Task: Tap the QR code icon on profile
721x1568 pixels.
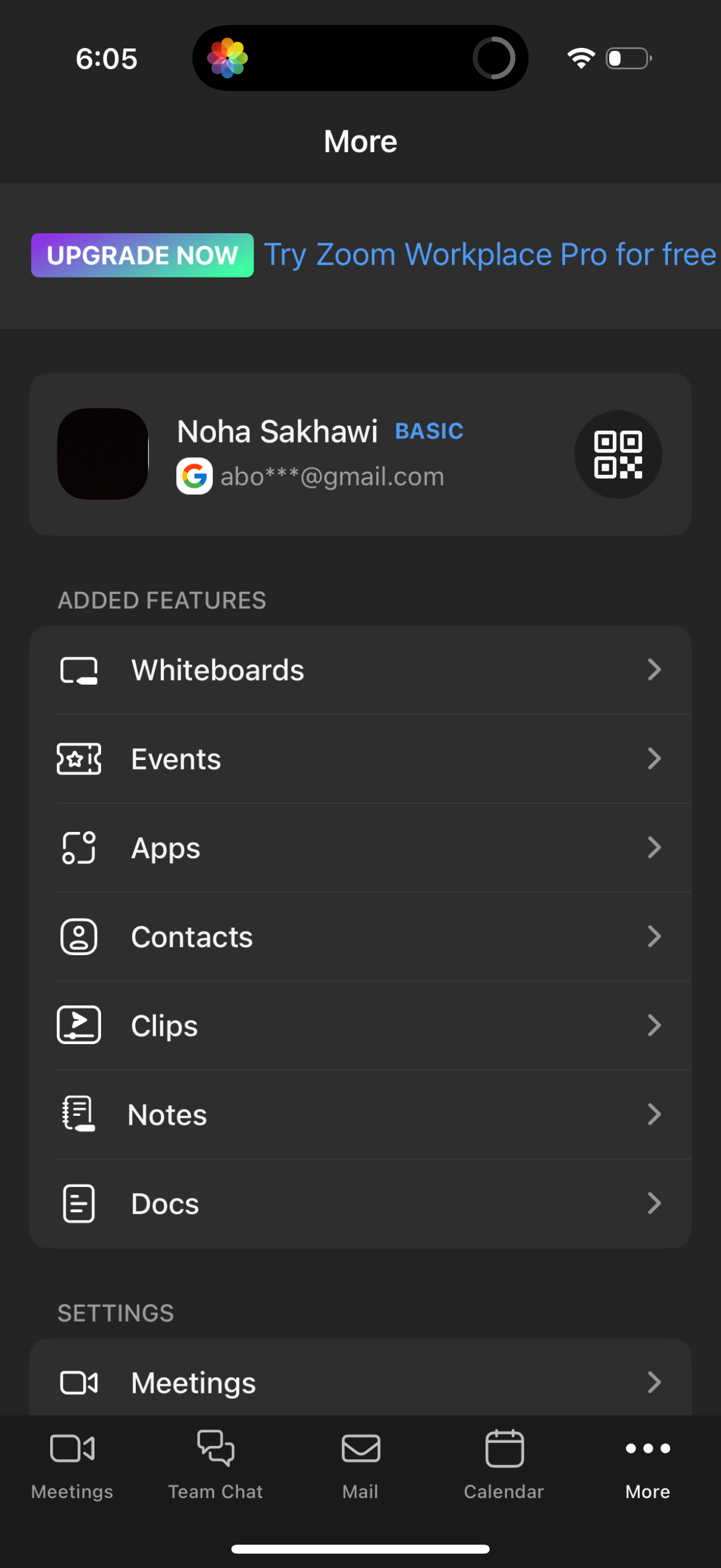Action: tap(618, 454)
